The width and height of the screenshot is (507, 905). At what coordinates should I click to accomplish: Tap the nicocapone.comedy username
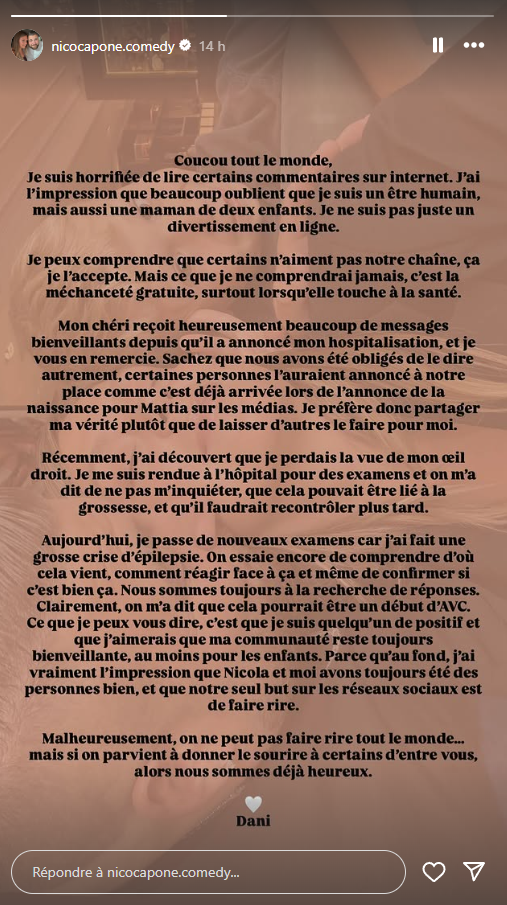click(111, 46)
